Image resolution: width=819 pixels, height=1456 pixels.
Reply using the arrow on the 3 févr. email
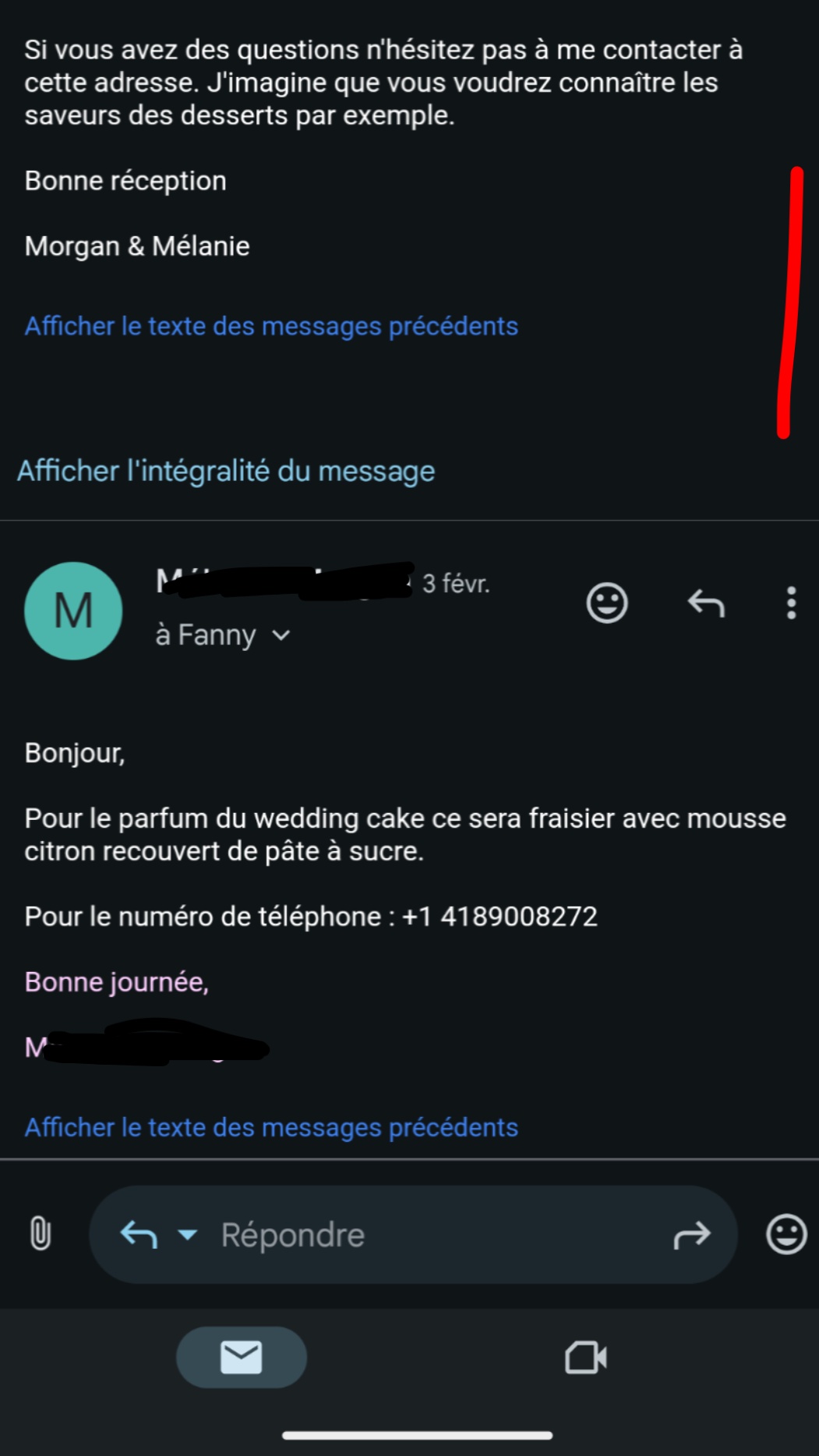(x=706, y=603)
